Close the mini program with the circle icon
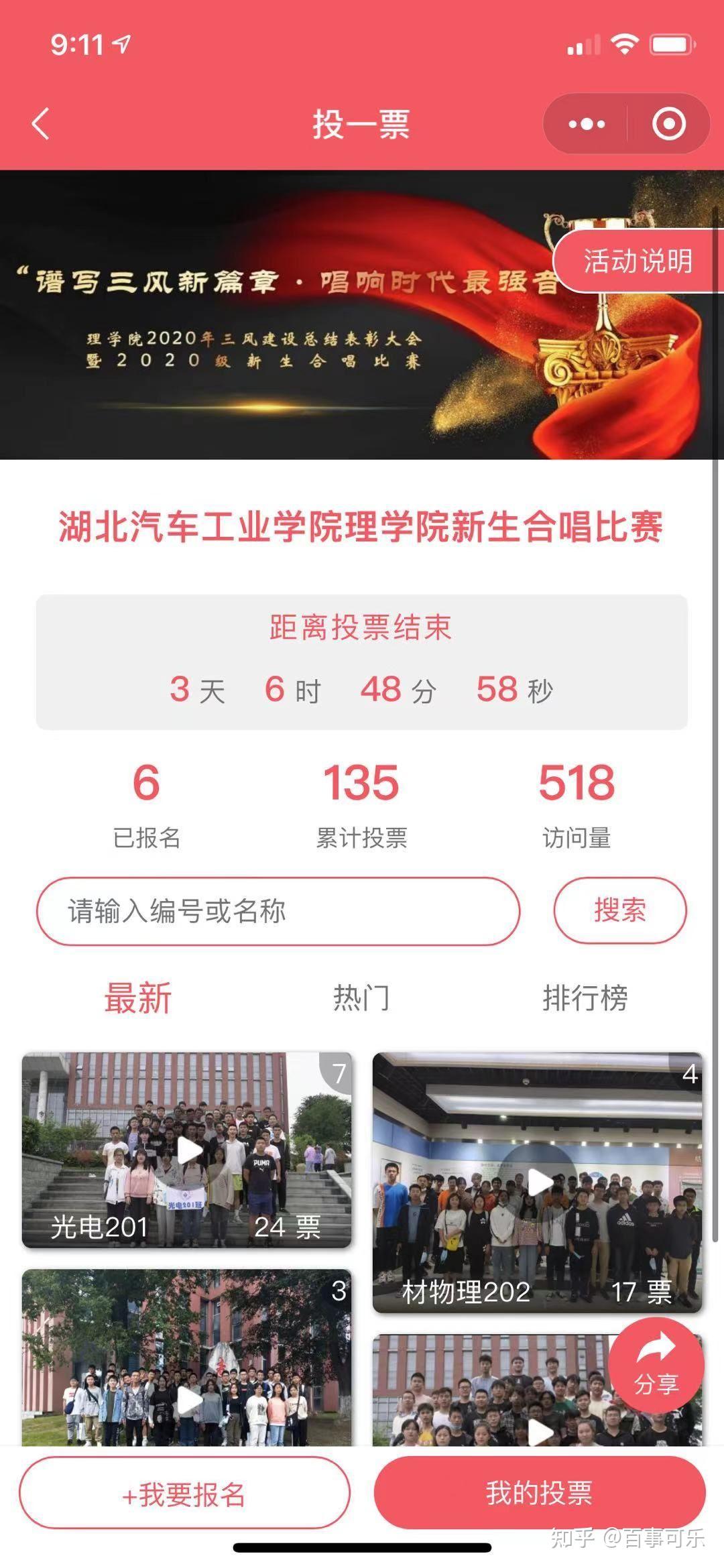 [668, 124]
